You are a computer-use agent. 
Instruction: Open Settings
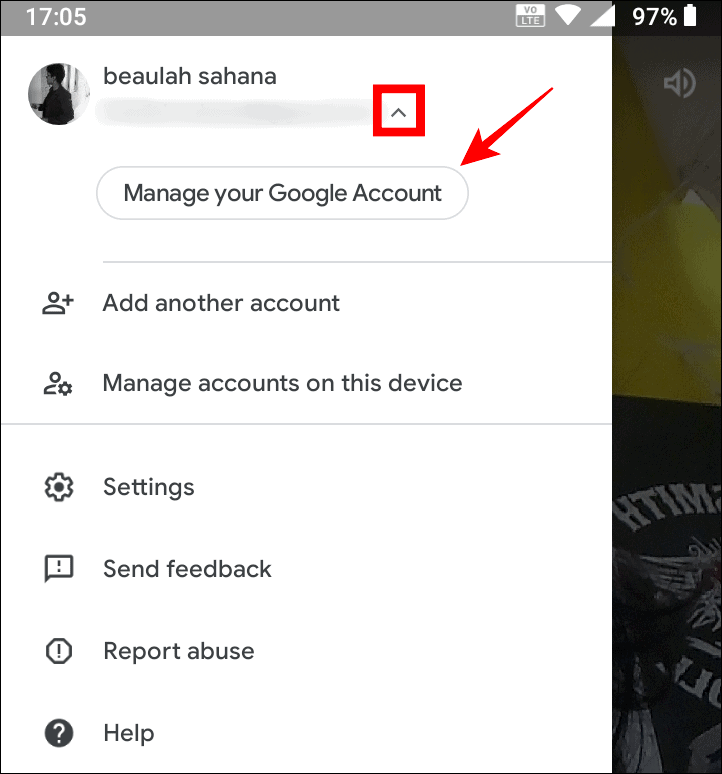pyautogui.click(x=306, y=487)
